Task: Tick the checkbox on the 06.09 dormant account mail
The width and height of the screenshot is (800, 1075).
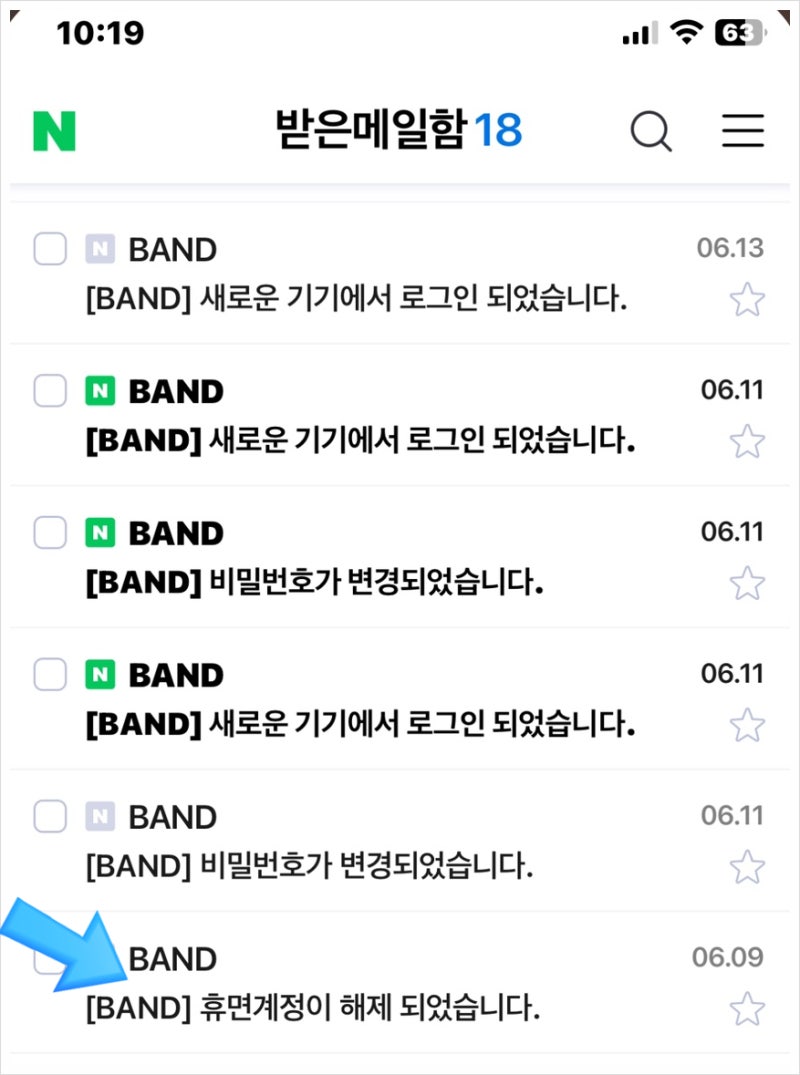Action: 49,958
